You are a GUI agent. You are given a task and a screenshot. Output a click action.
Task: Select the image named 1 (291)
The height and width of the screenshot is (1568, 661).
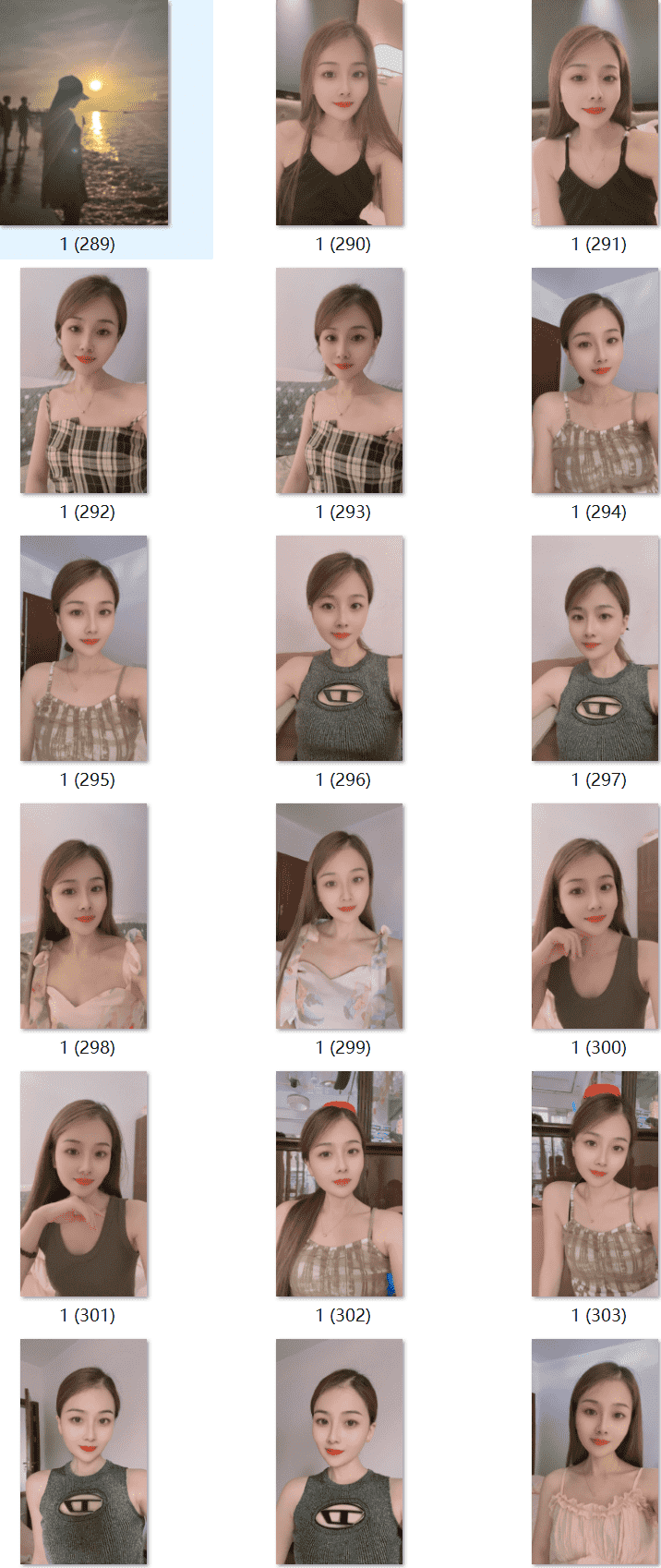(595, 113)
